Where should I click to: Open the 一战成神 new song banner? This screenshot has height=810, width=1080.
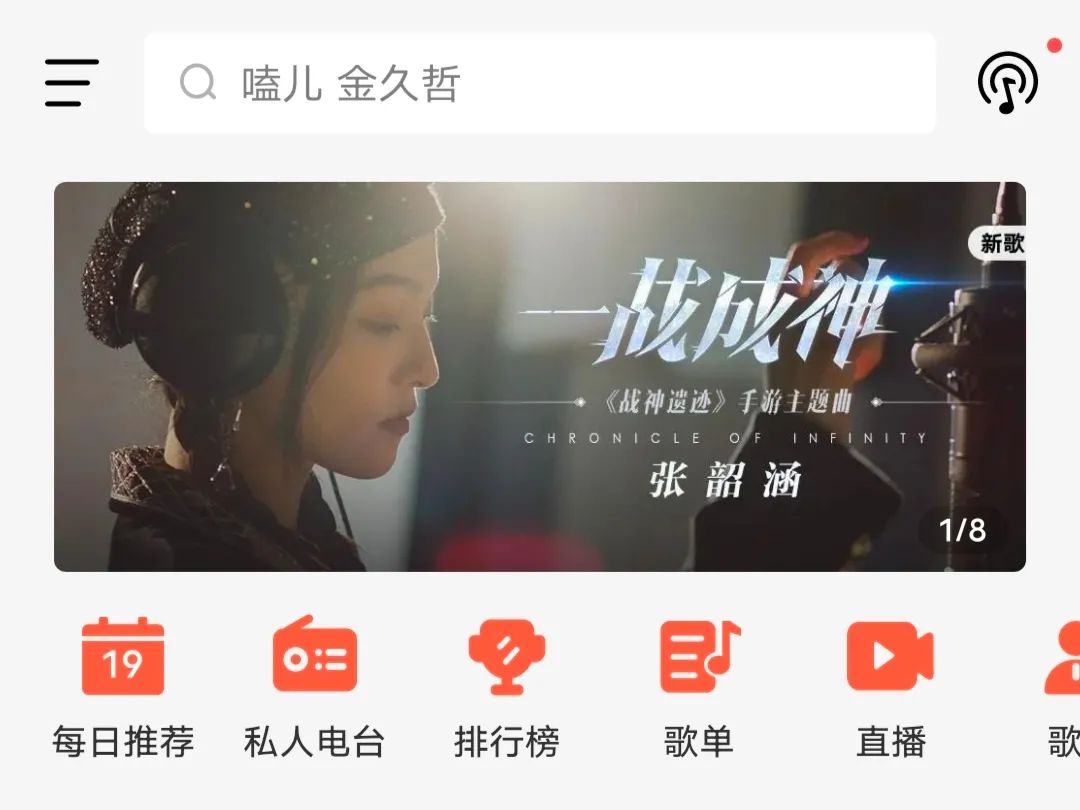540,377
